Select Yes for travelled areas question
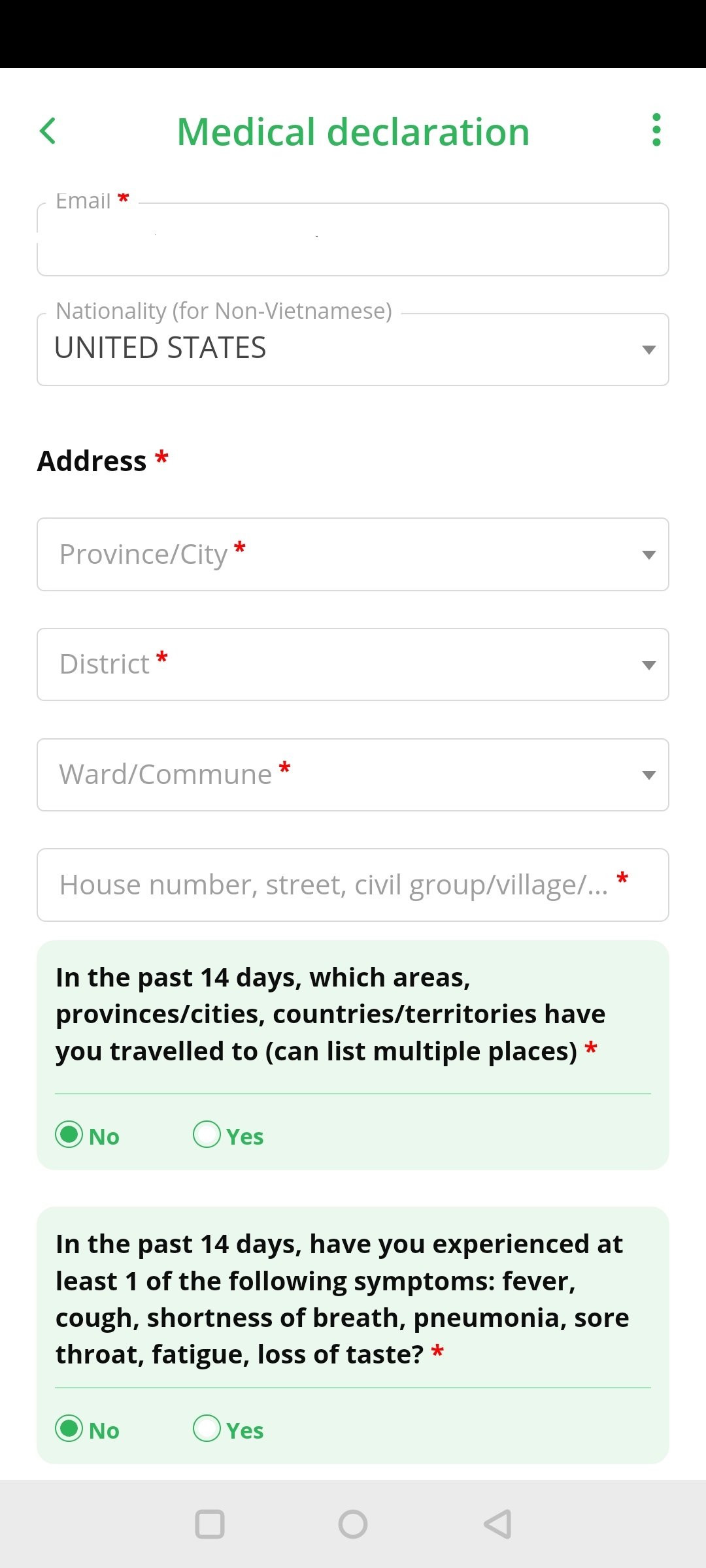The width and height of the screenshot is (706, 1568). 229,1135
